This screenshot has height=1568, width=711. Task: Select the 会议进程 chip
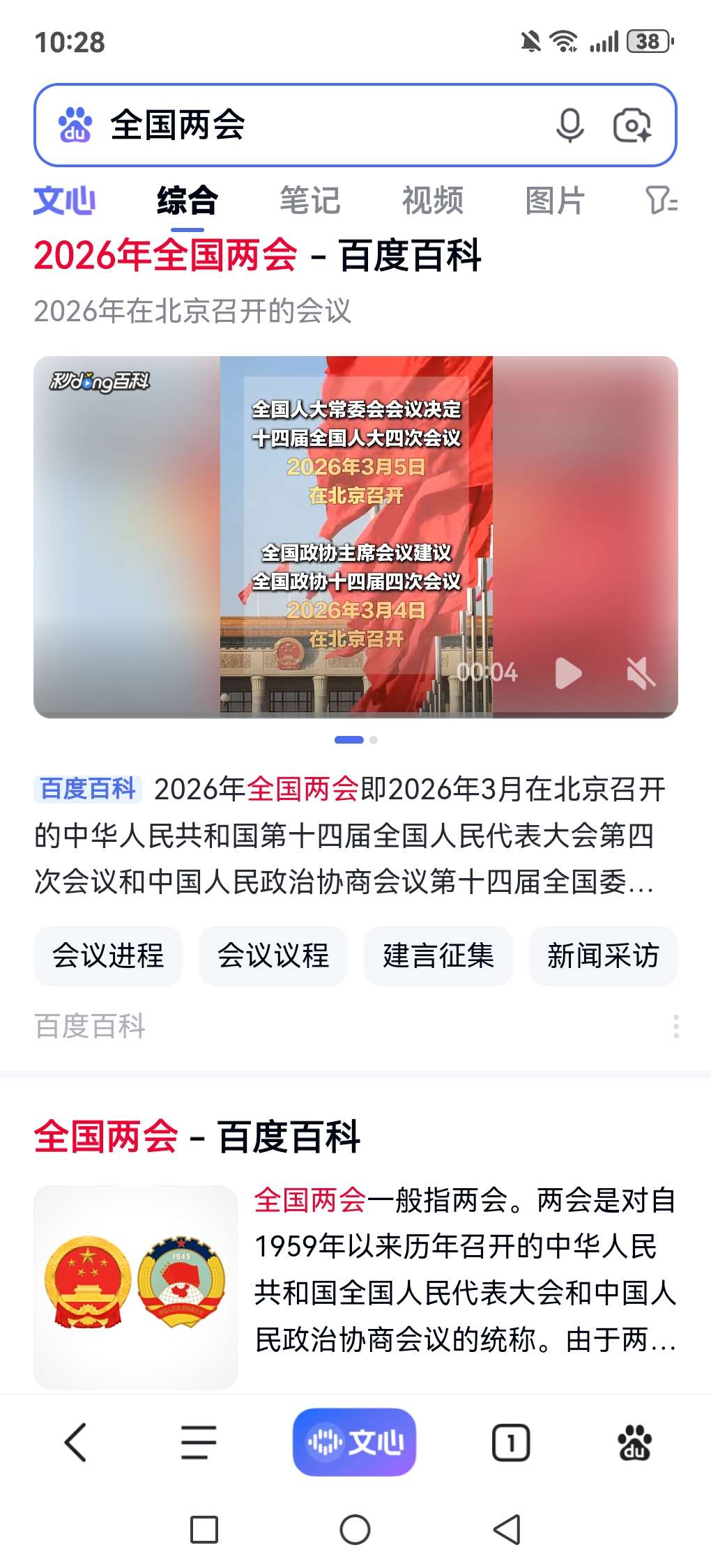coord(108,955)
